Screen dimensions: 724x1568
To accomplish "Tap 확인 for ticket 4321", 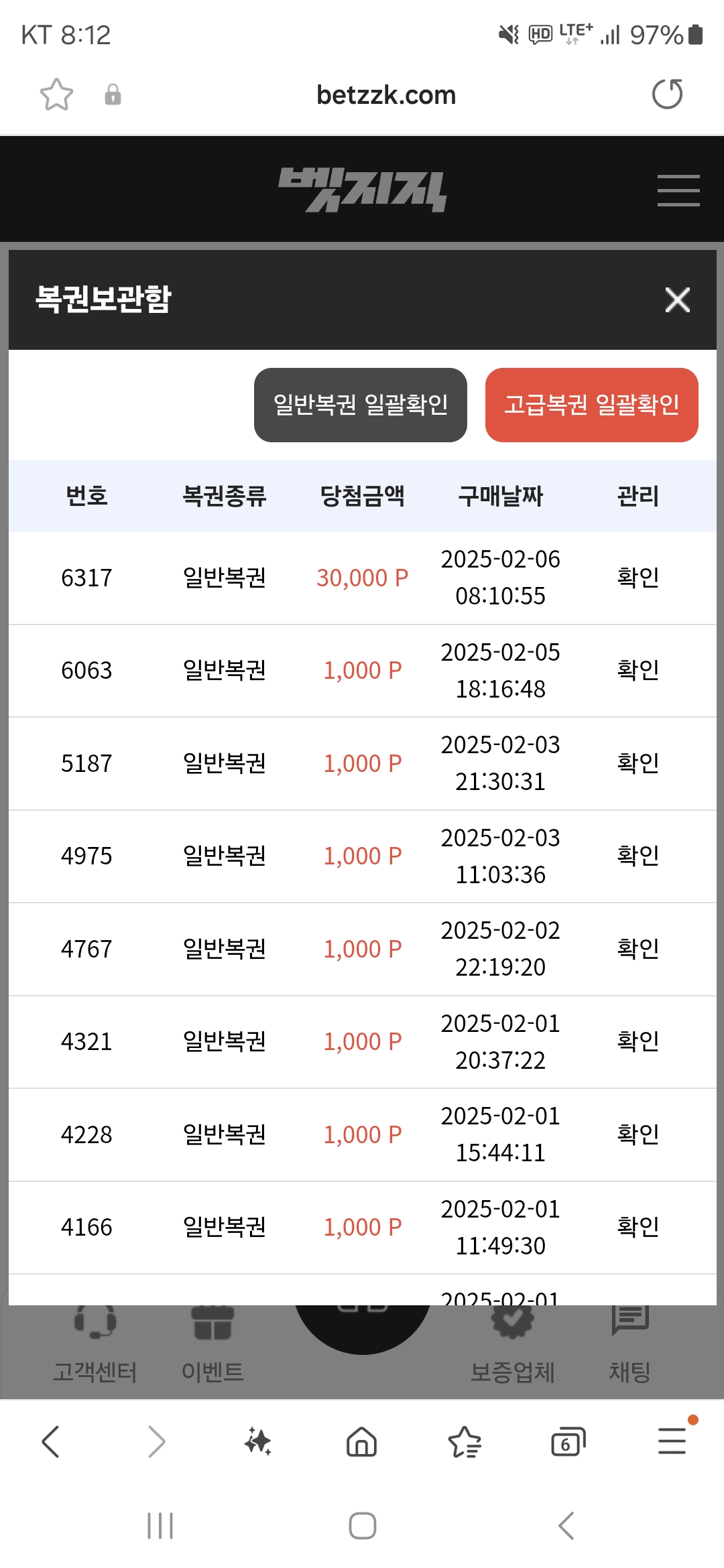I will [638, 1041].
